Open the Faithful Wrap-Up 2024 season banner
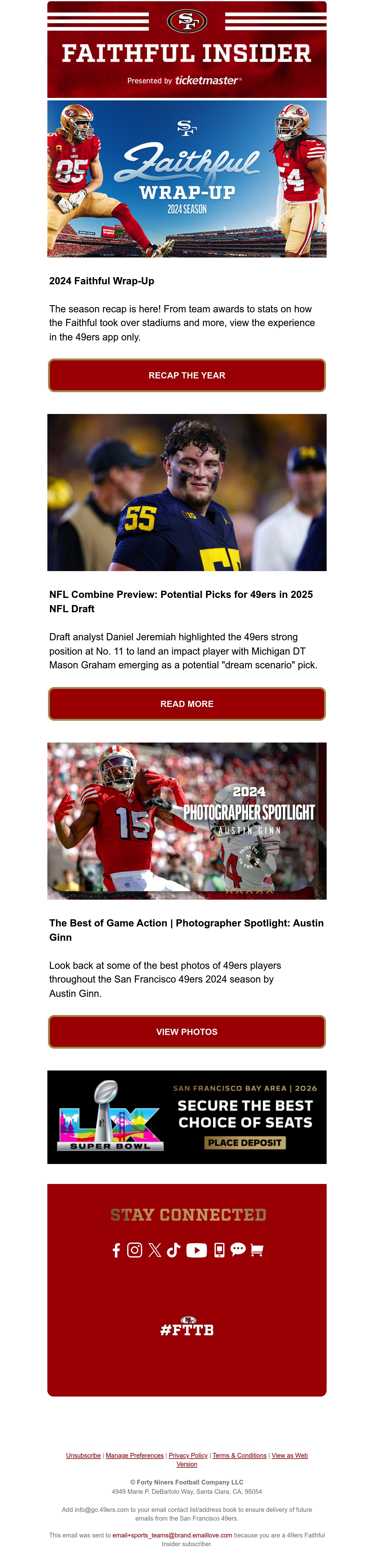The image size is (374, 1568). point(187,179)
